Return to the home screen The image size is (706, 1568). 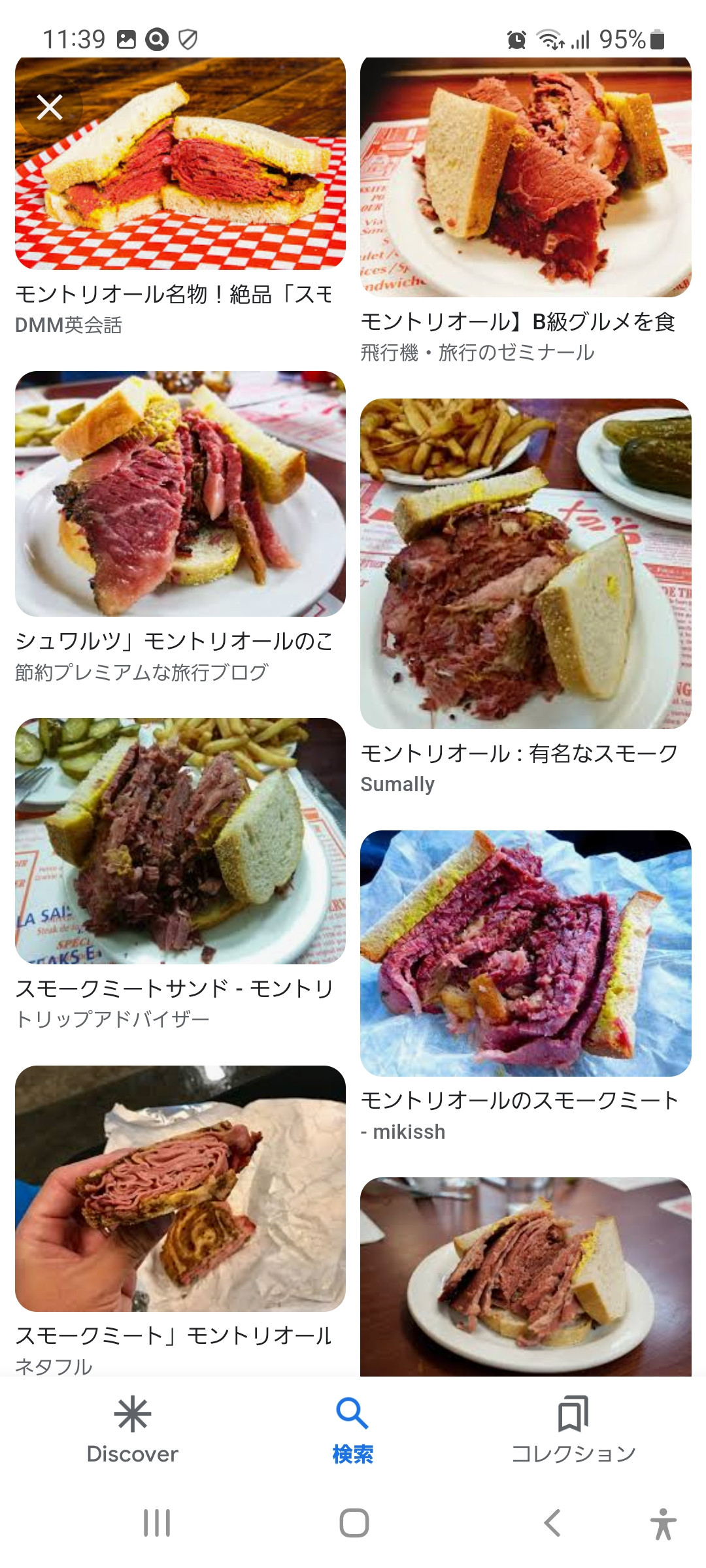pos(354,1523)
